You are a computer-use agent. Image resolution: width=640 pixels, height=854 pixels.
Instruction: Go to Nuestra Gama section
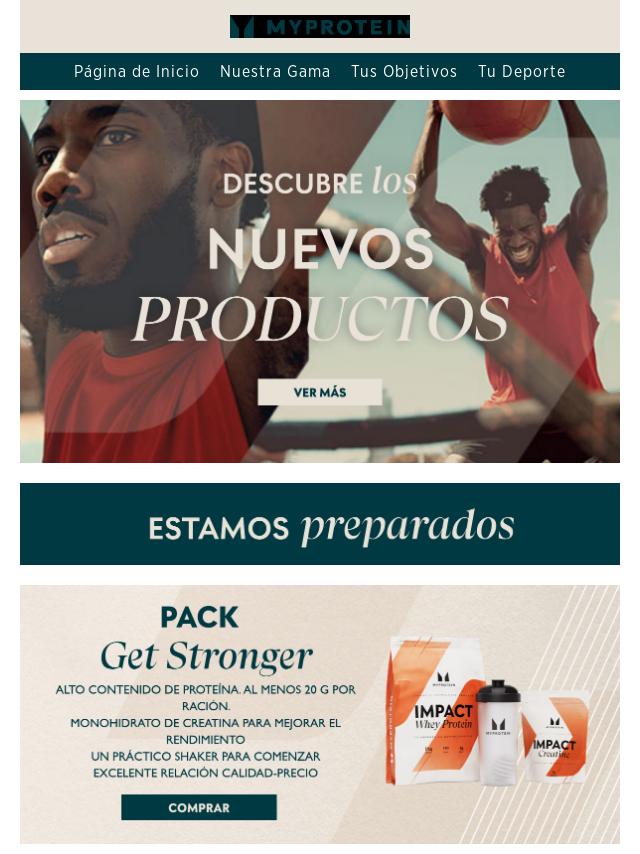click(x=275, y=72)
